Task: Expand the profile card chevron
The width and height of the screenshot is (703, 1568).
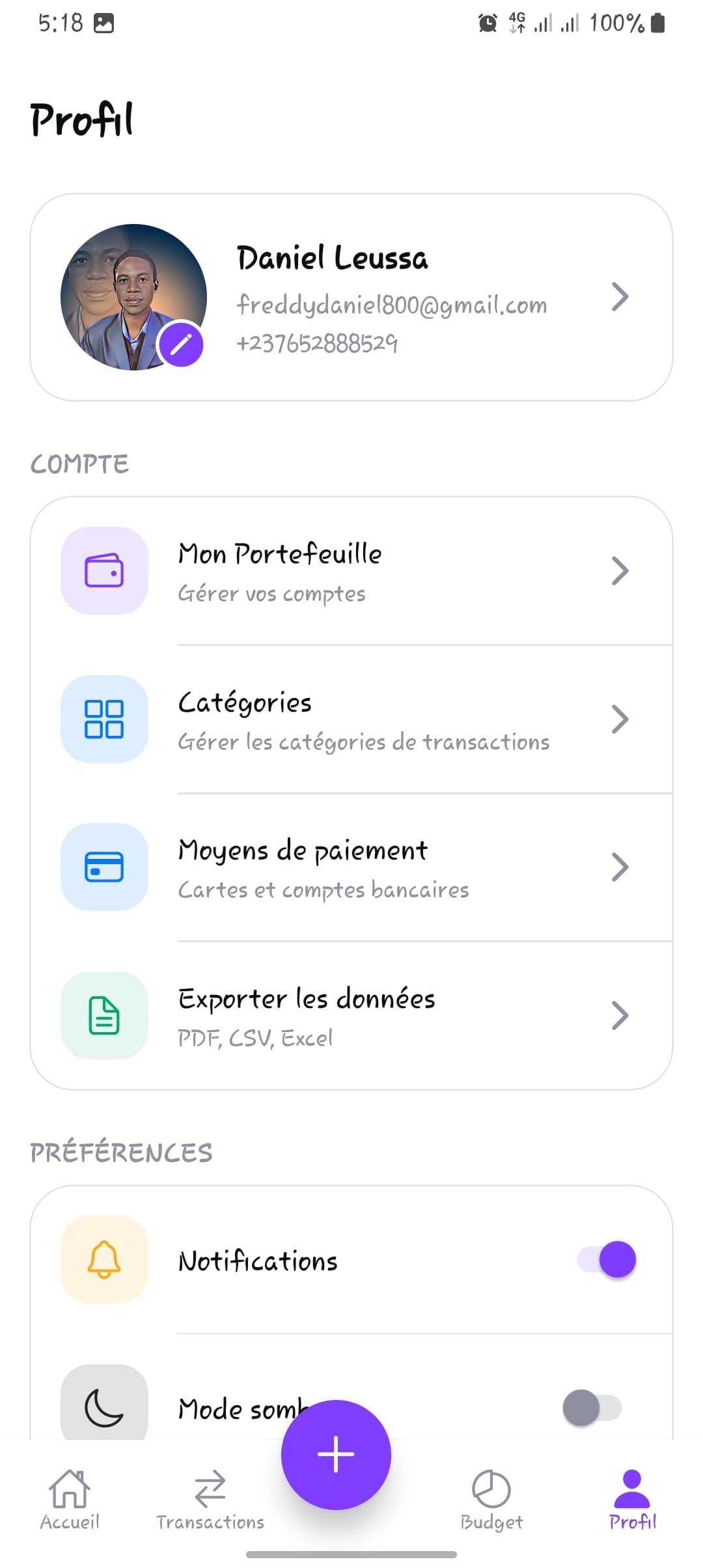Action: click(x=620, y=296)
